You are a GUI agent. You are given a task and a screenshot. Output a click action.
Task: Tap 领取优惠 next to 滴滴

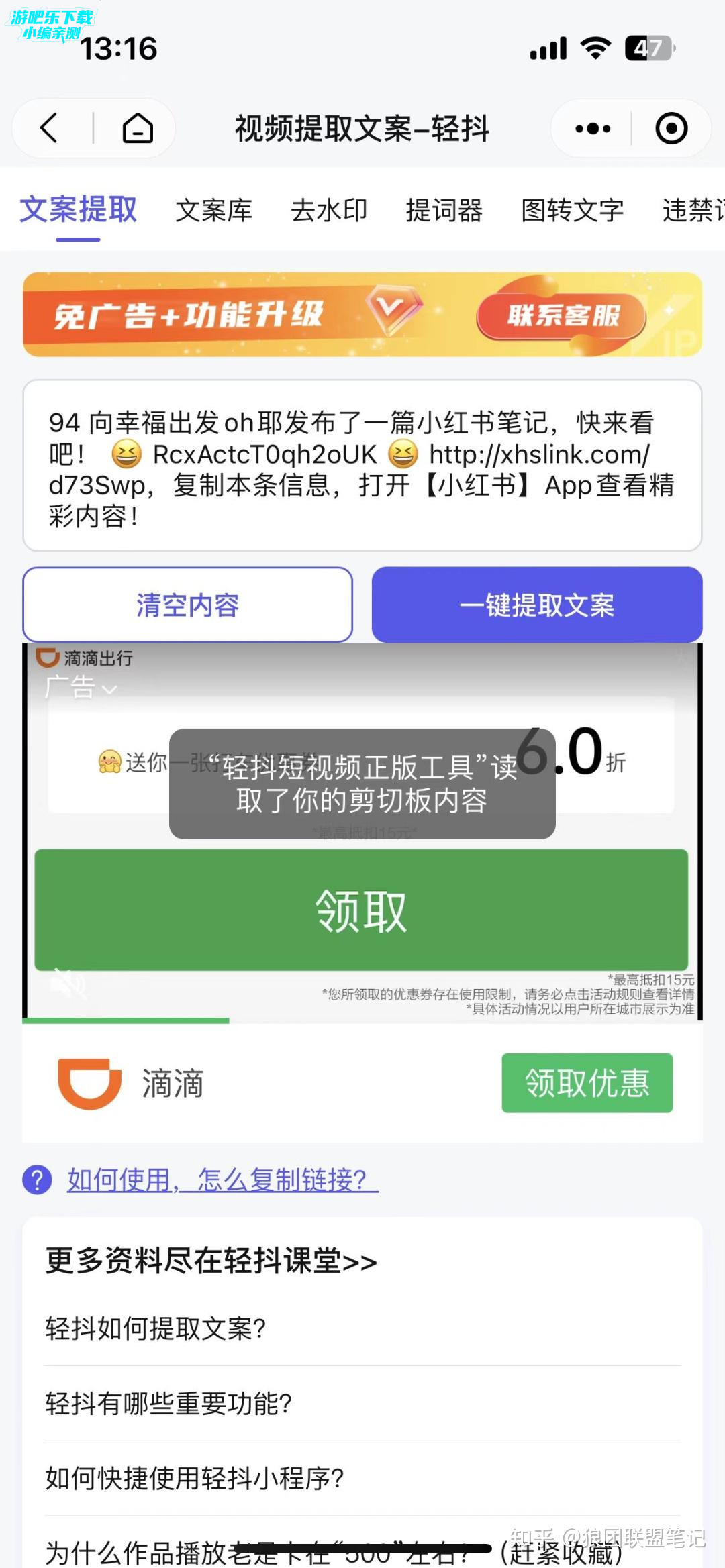(x=587, y=1083)
